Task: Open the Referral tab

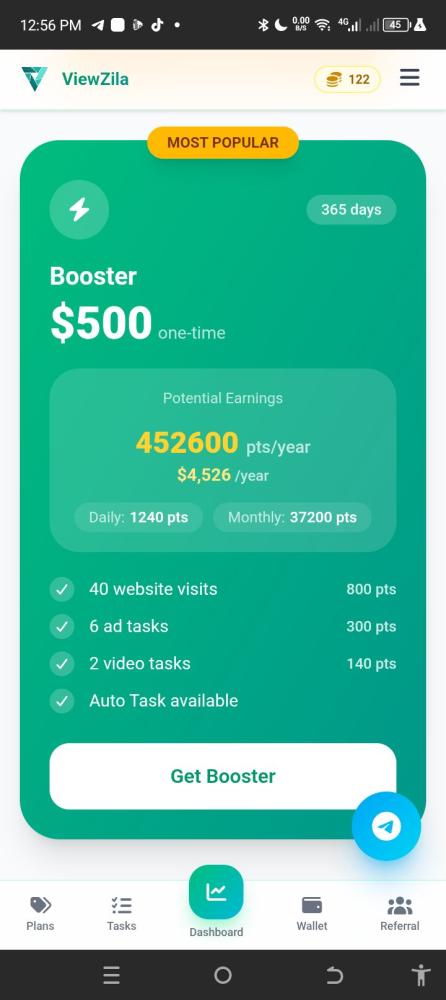Action: pos(400,914)
